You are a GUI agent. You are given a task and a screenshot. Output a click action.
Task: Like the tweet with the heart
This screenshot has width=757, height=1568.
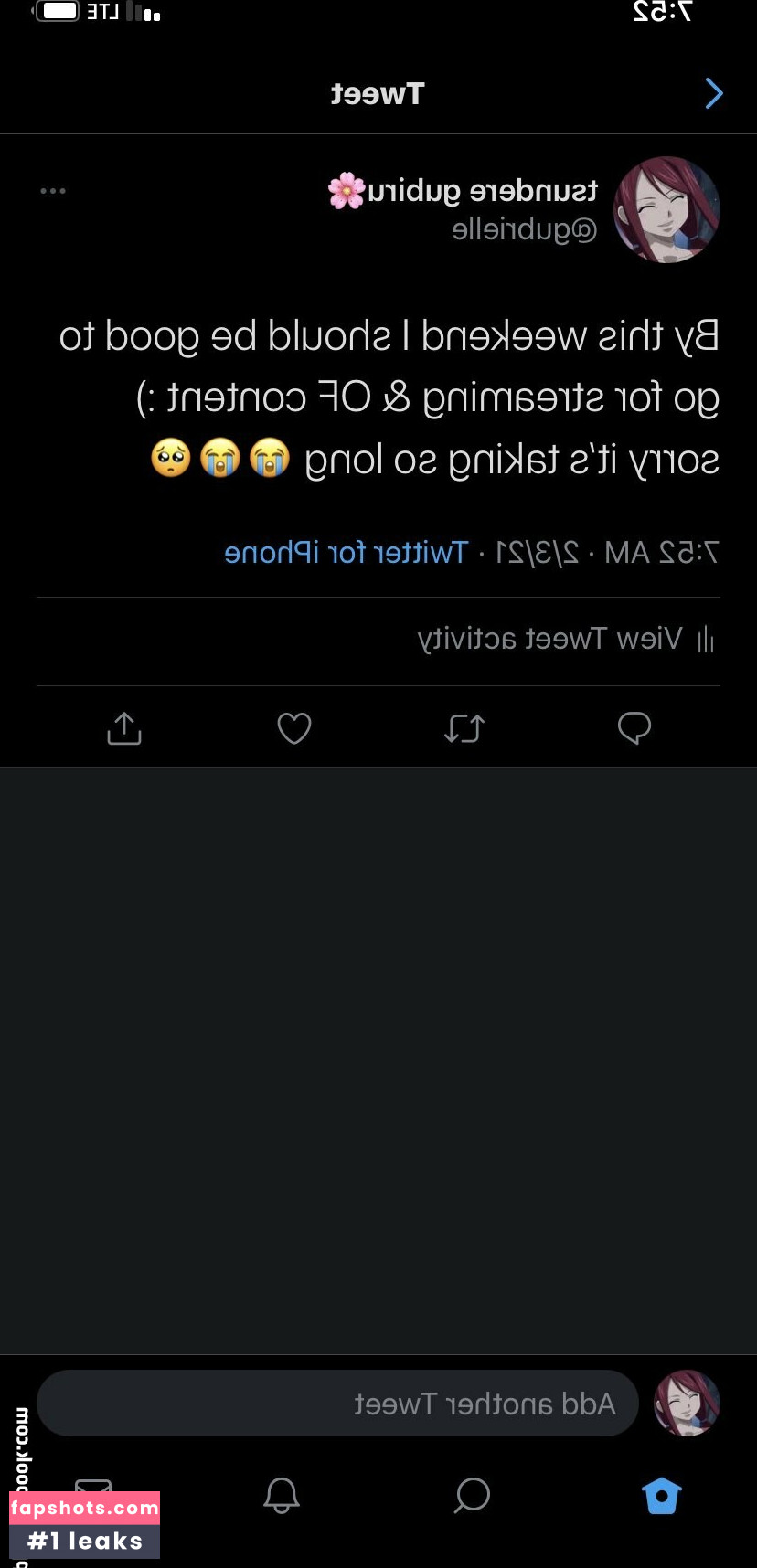pos(294,728)
